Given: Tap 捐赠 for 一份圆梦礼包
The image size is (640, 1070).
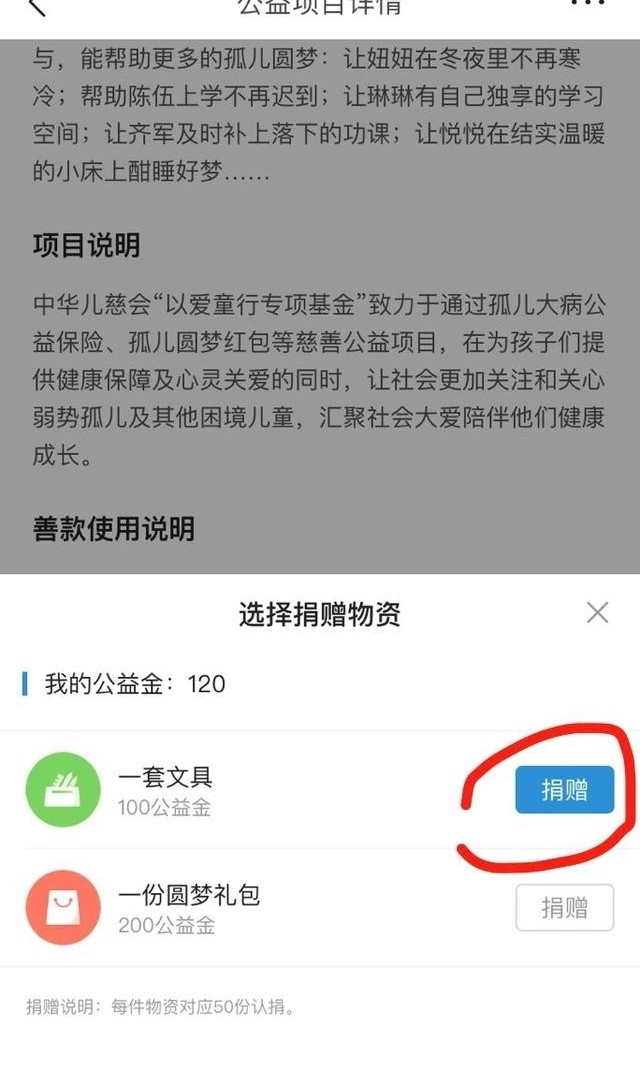Looking at the screenshot, I should click(x=564, y=907).
